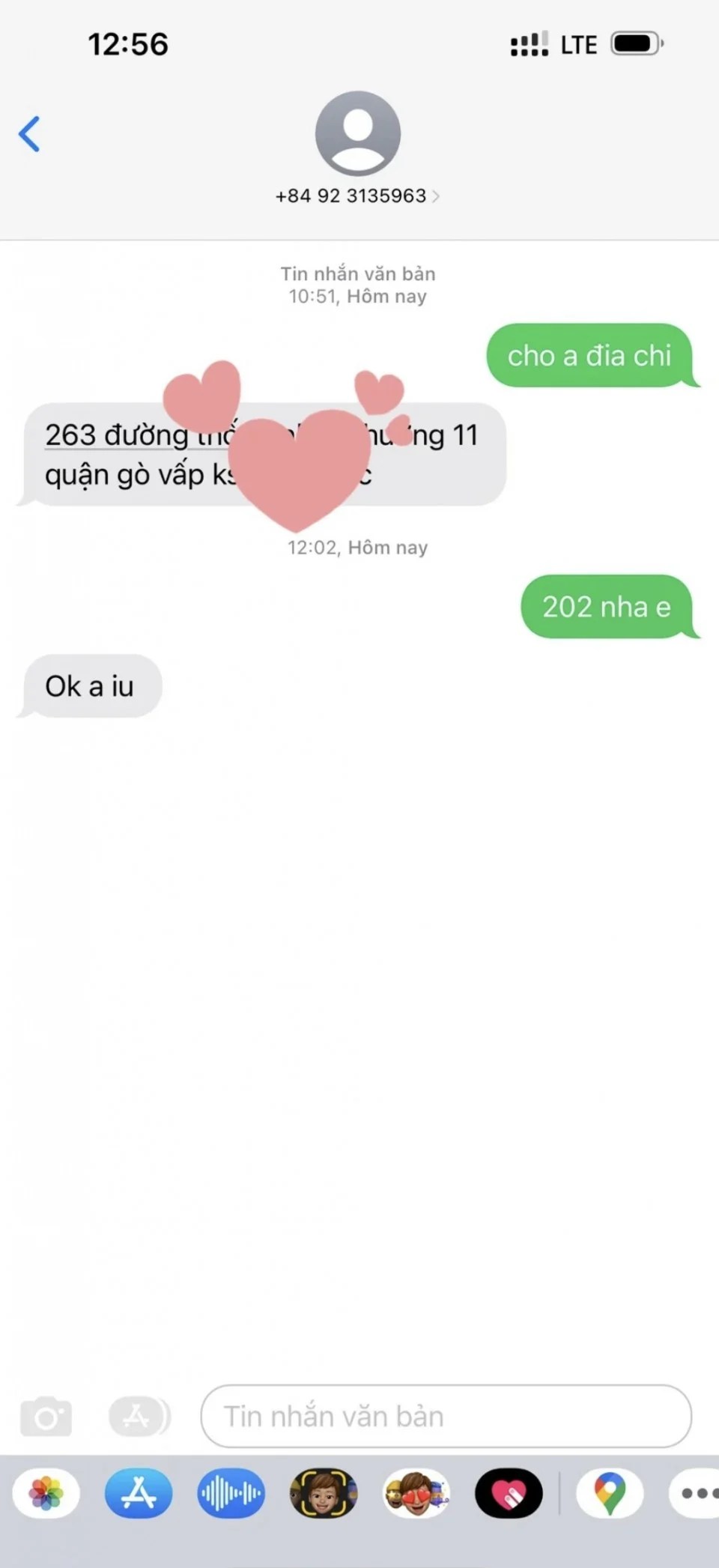Image resolution: width=719 pixels, height=1568 pixels.
Task: Show more iMessage apps via three dots
Action: pyautogui.click(x=697, y=1493)
